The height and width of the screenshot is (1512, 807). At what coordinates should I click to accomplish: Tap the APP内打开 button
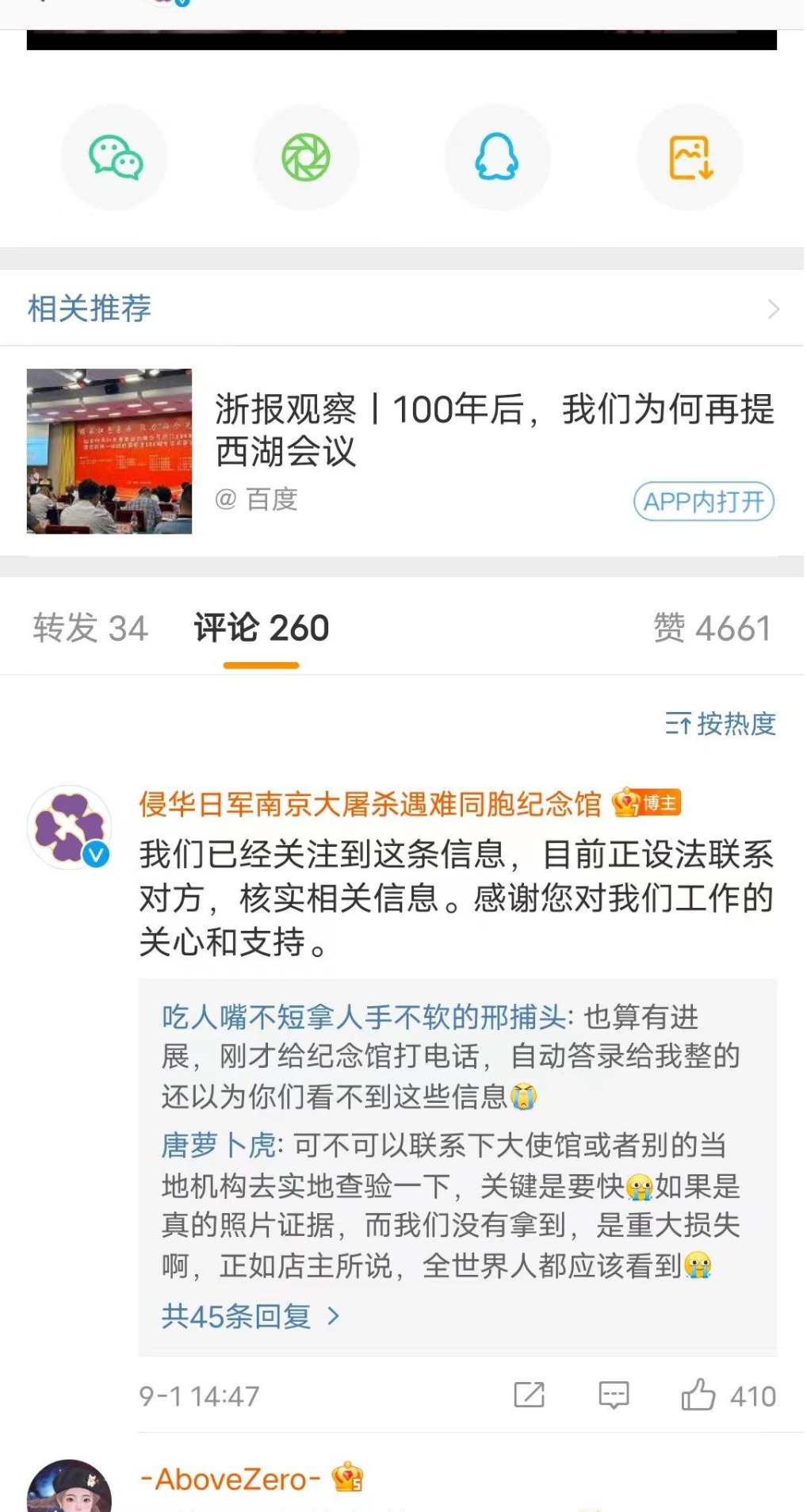click(703, 502)
